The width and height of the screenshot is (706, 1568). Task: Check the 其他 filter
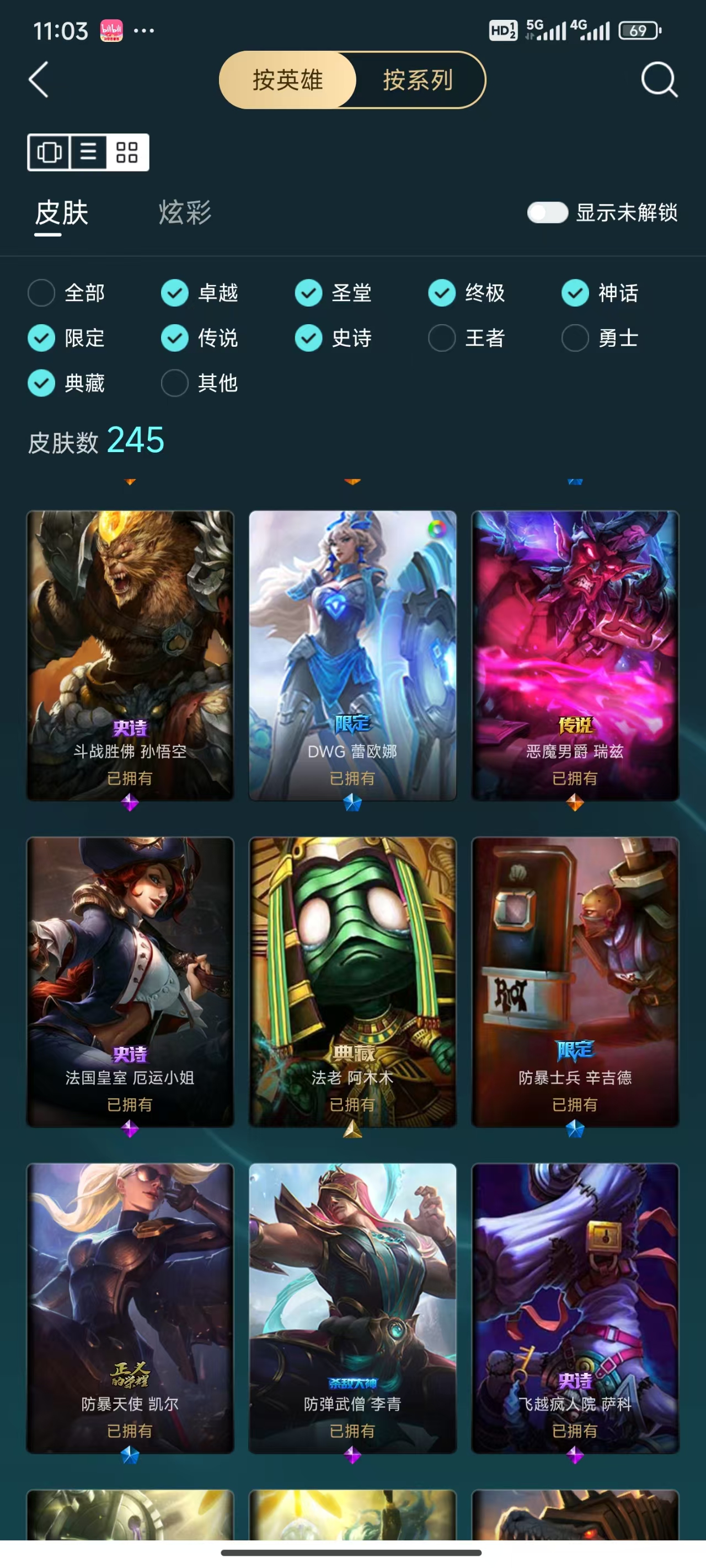(x=175, y=383)
